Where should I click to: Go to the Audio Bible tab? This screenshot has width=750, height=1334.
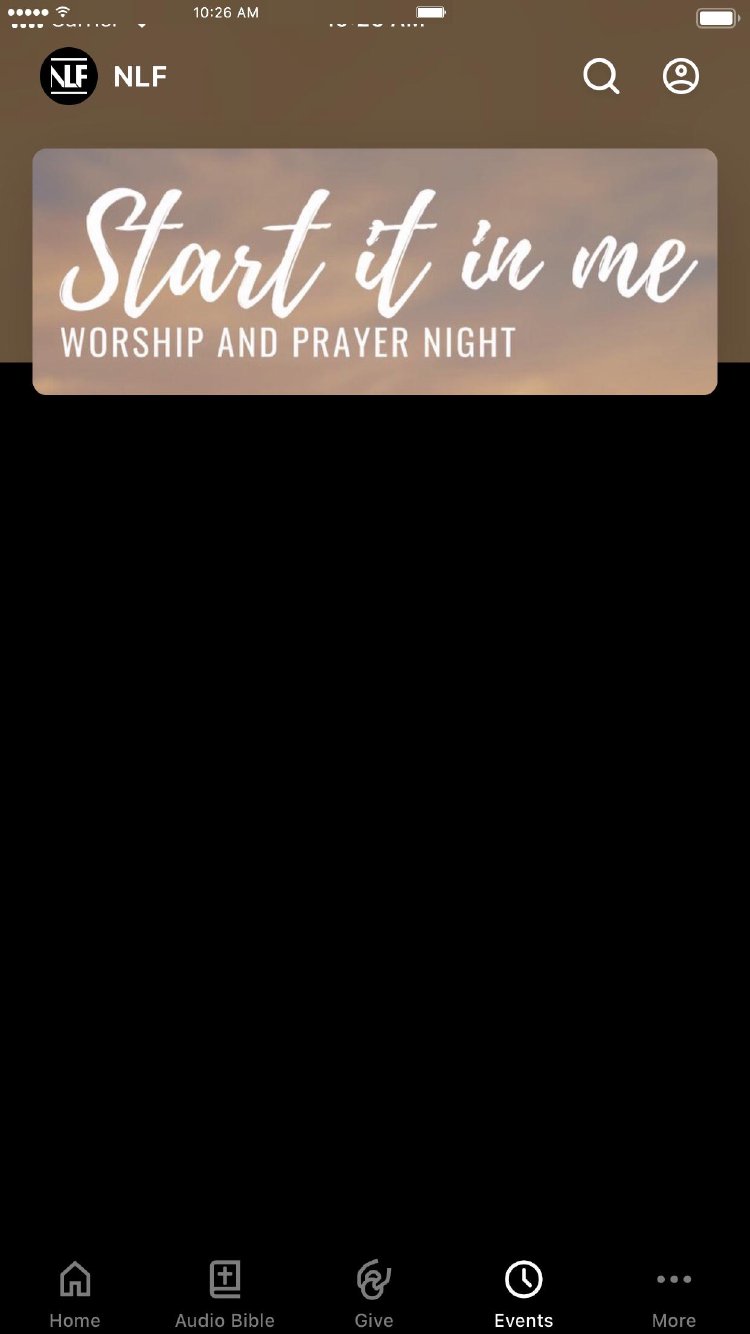pyautogui.click(x=225, y=1294)
